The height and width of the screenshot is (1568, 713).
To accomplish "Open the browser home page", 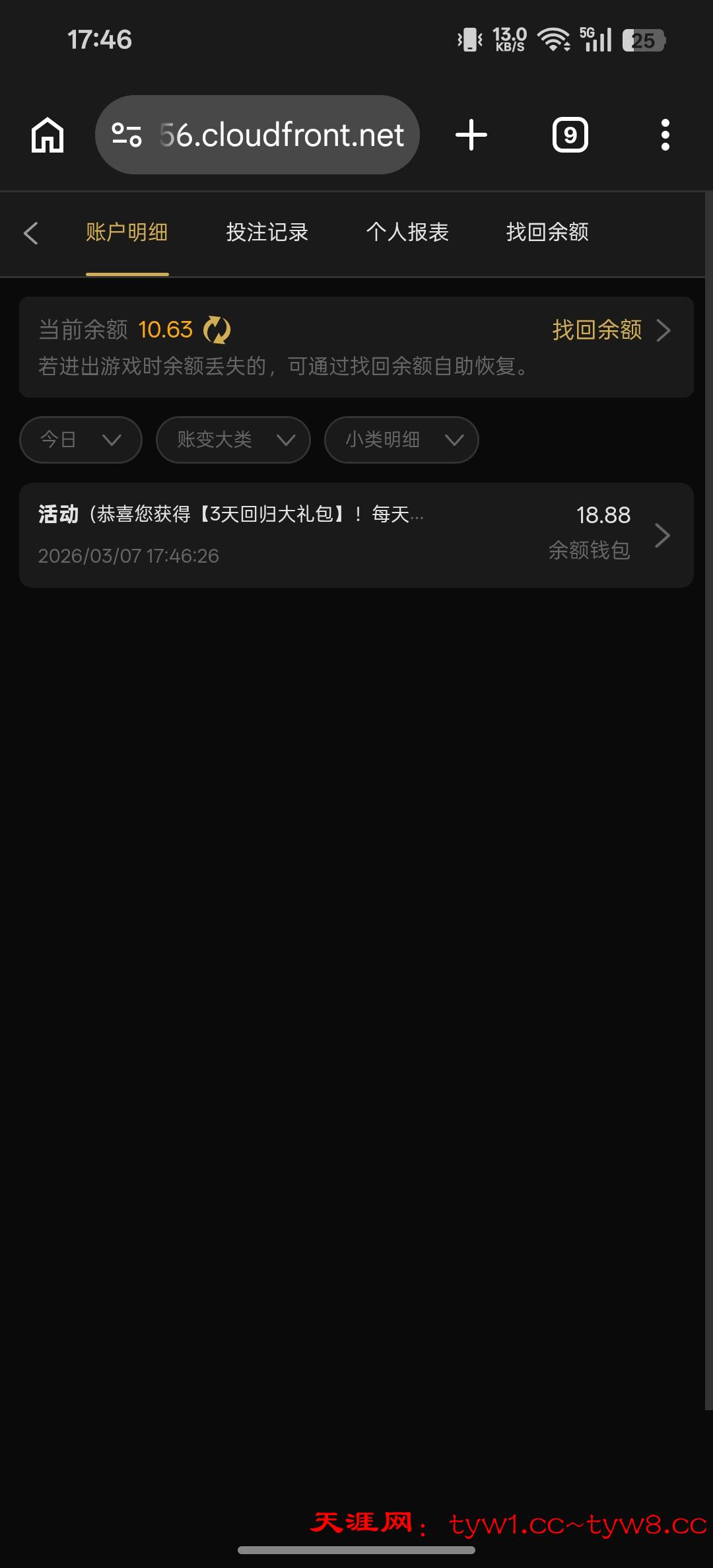I will coord(48,135).
